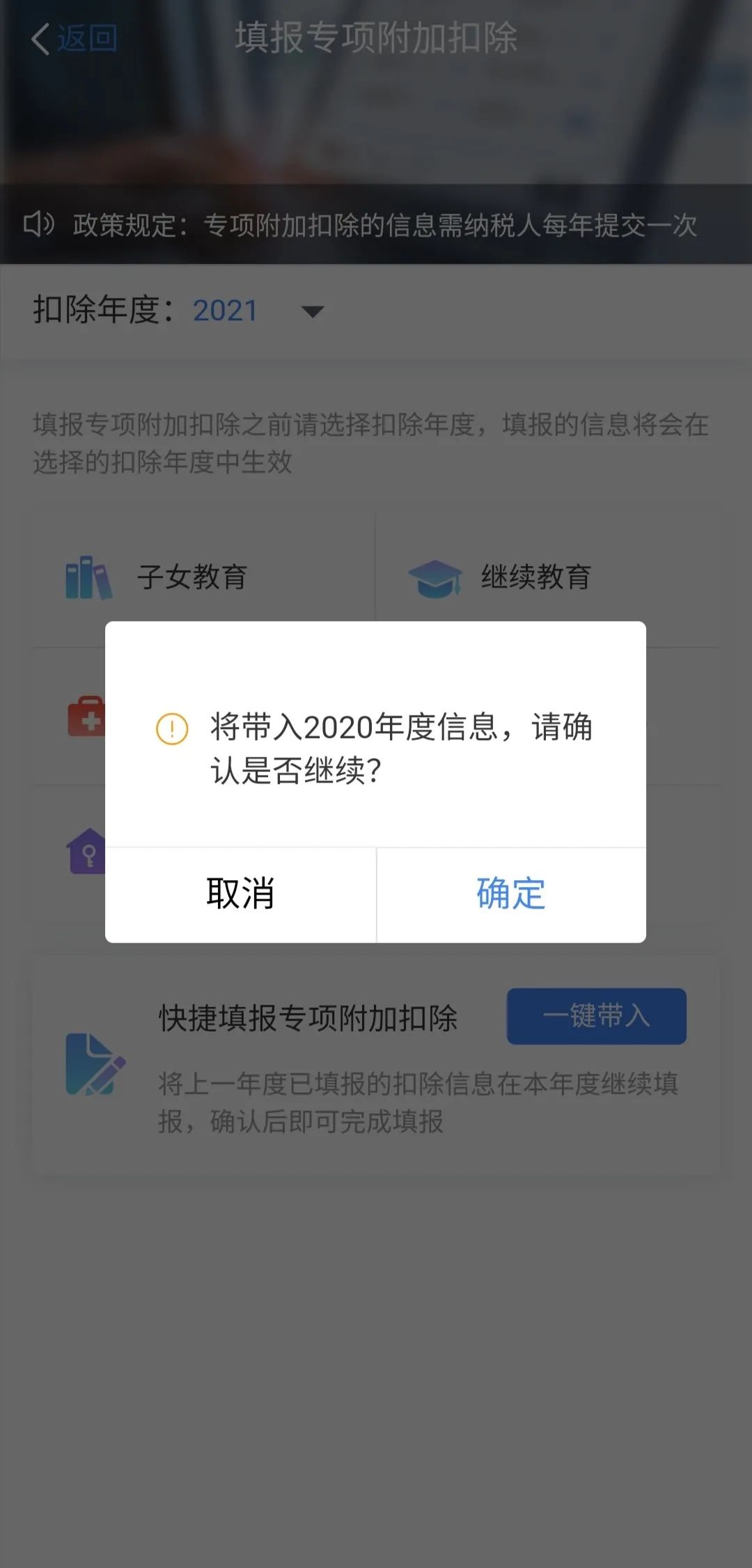Go back using 返回
The height and width of the screenshot is (1568, 752).
pyautogui.click(x=75, y=38)
